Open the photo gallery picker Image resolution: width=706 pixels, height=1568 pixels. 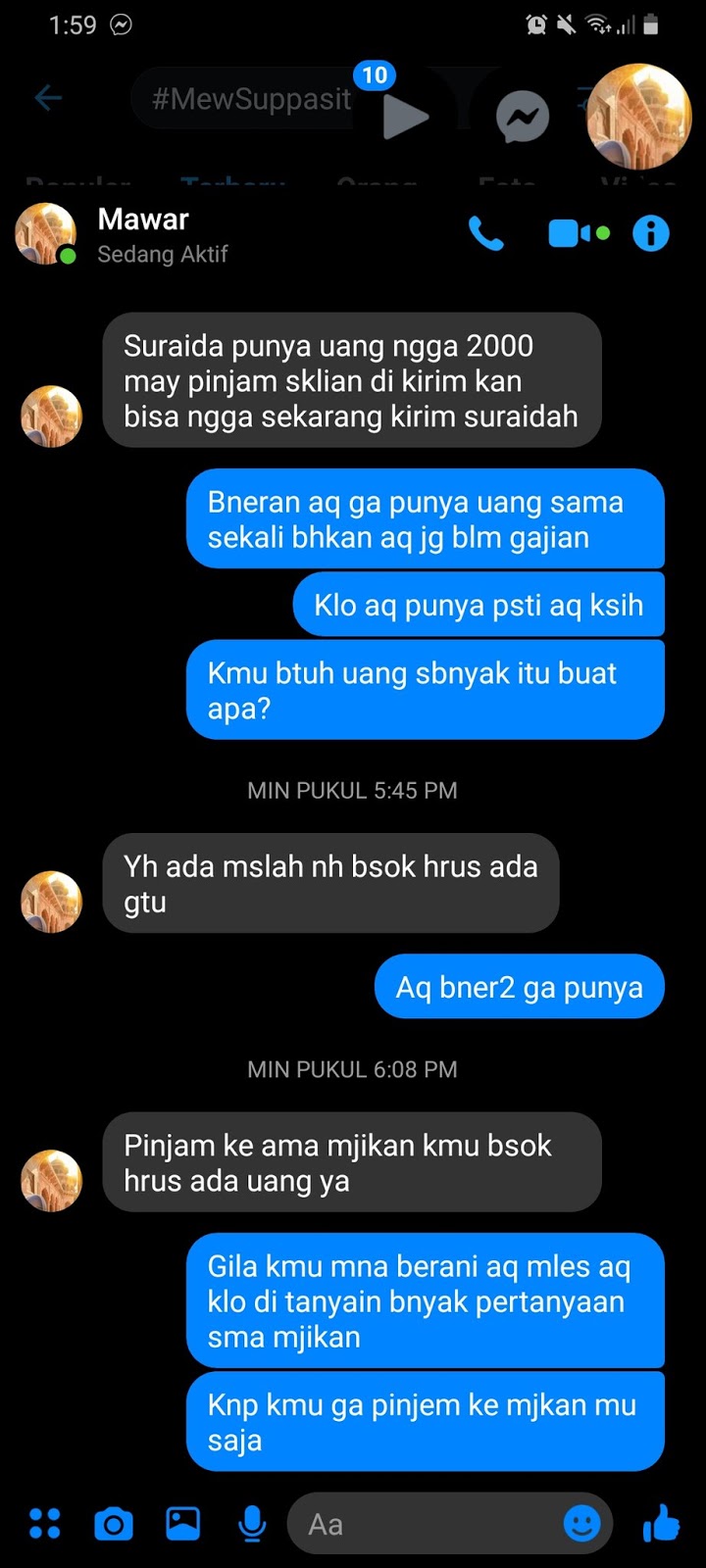point(181,1523)
